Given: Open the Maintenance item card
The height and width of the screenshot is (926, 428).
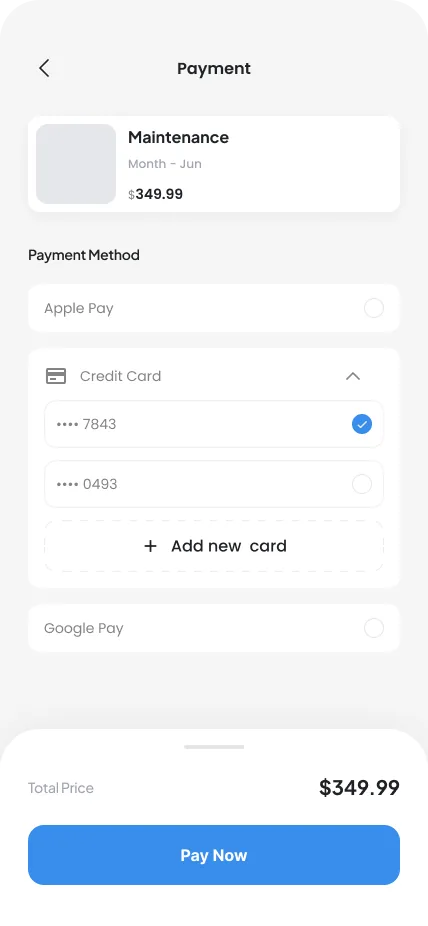Looking at the screenshot, I should 214,164.
